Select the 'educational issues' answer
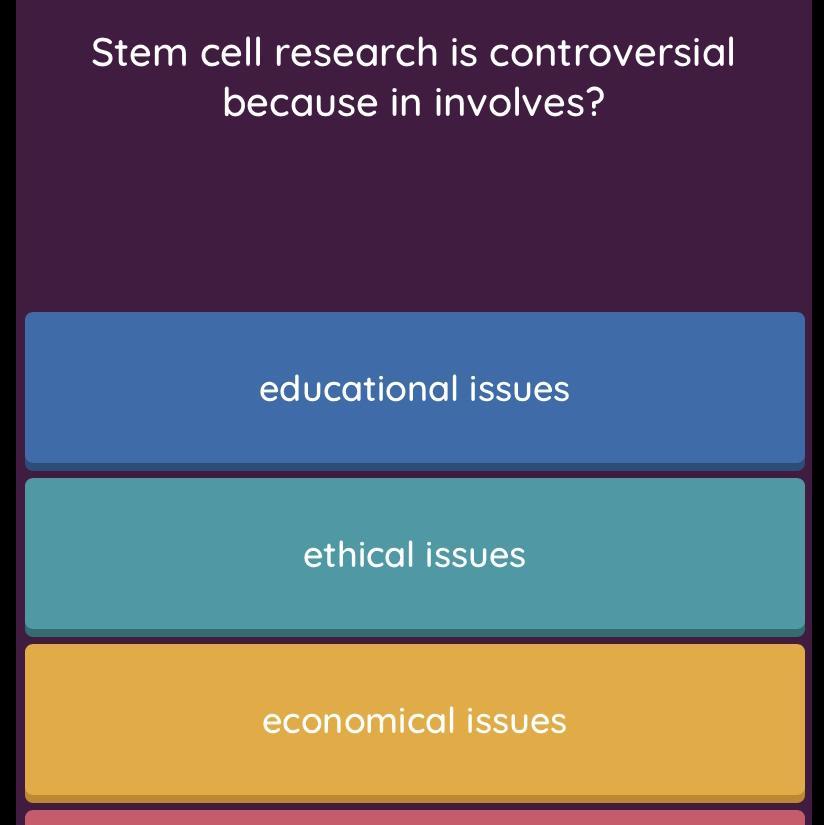 [414, 388]
